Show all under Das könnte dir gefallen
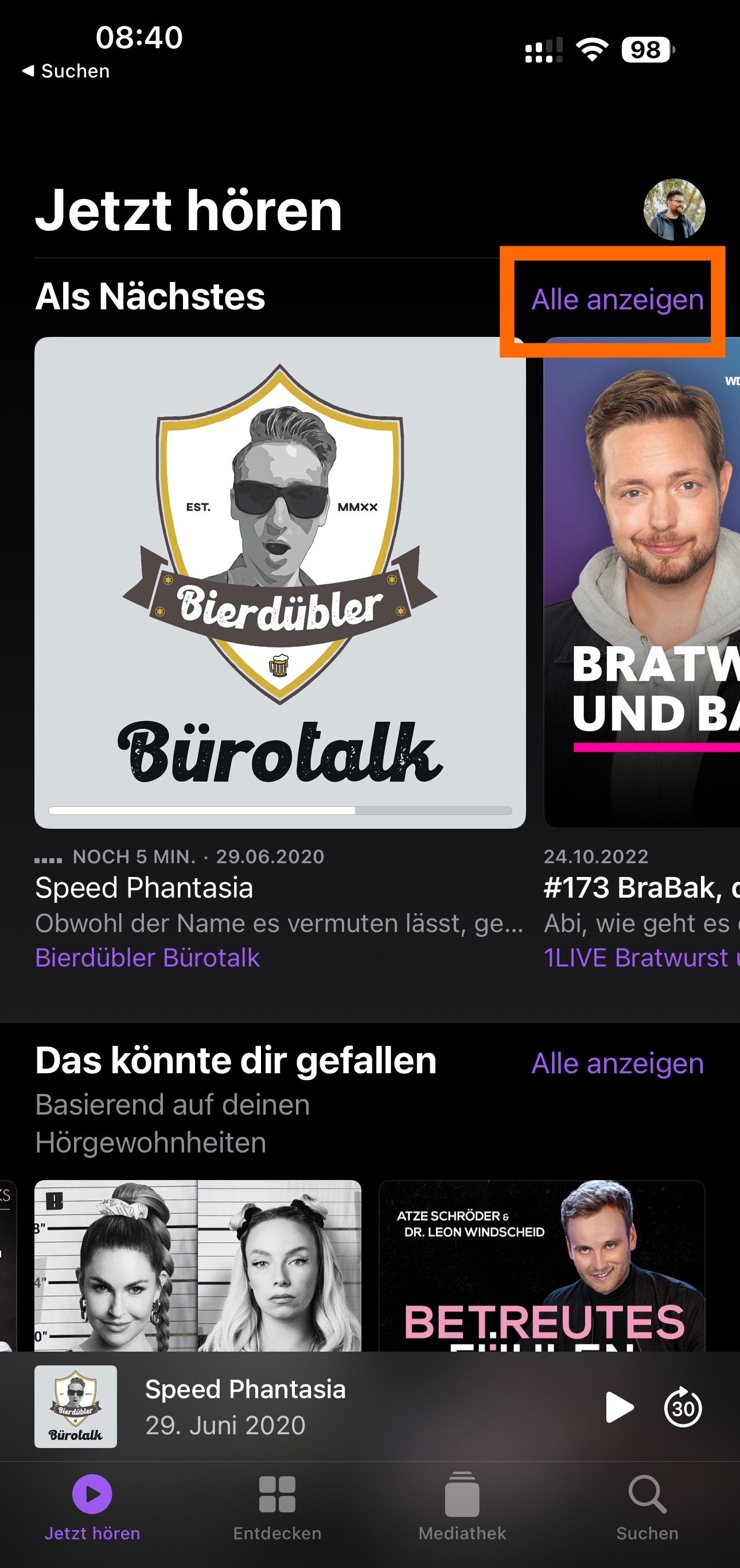Screen dimensions: 740x1568 (x=617, y=1064)
